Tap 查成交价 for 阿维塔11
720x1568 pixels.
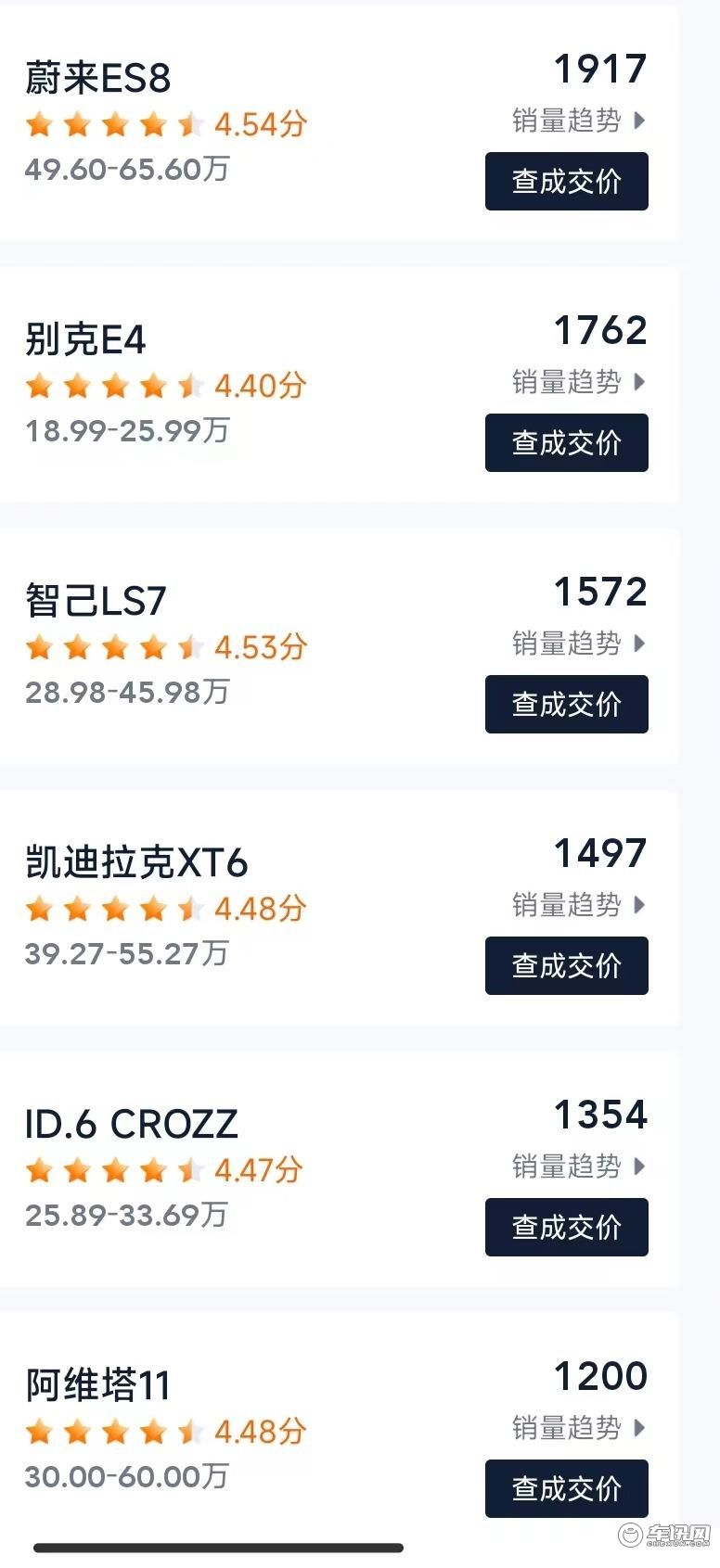click(566, 1489)
